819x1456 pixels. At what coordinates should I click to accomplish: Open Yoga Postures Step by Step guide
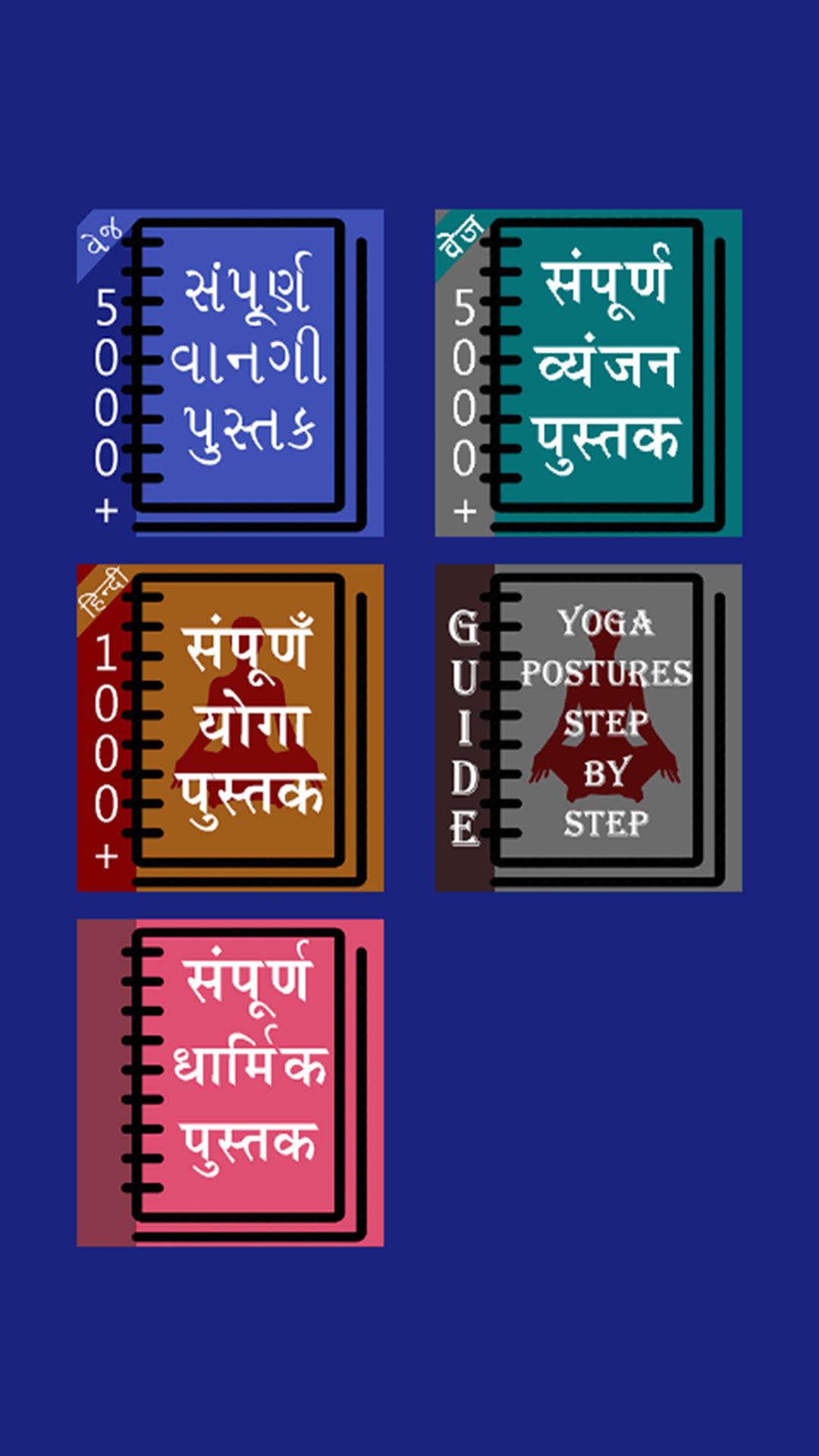point(588,727)
